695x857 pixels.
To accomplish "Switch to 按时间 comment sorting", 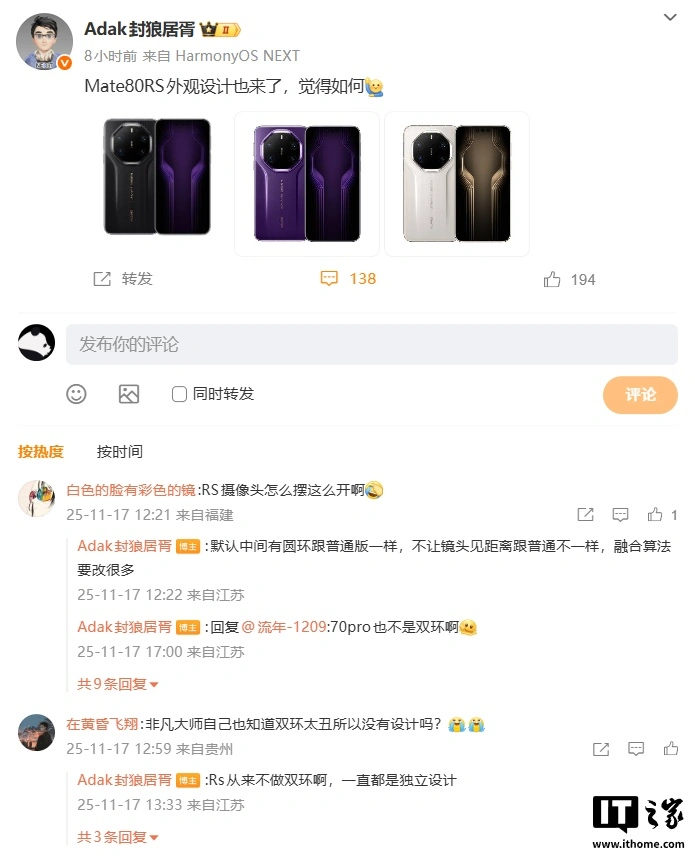I will [119, 452].
